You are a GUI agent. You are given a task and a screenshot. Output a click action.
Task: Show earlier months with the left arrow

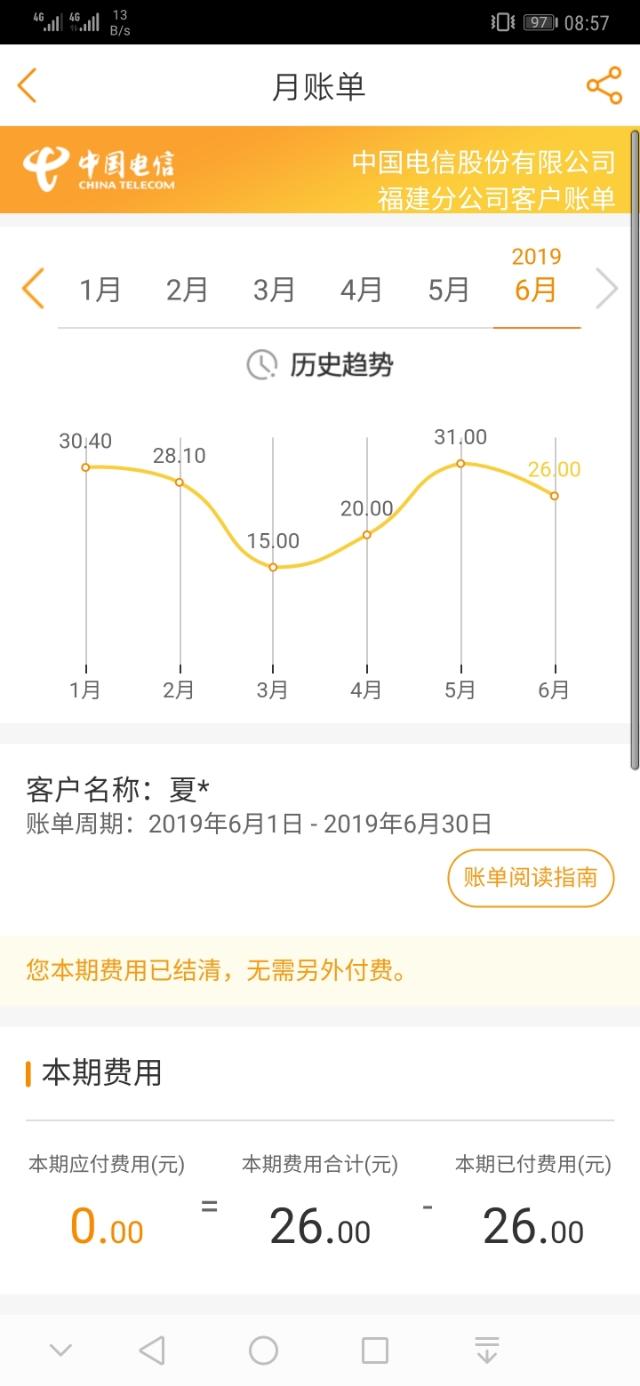coord(33,290)
